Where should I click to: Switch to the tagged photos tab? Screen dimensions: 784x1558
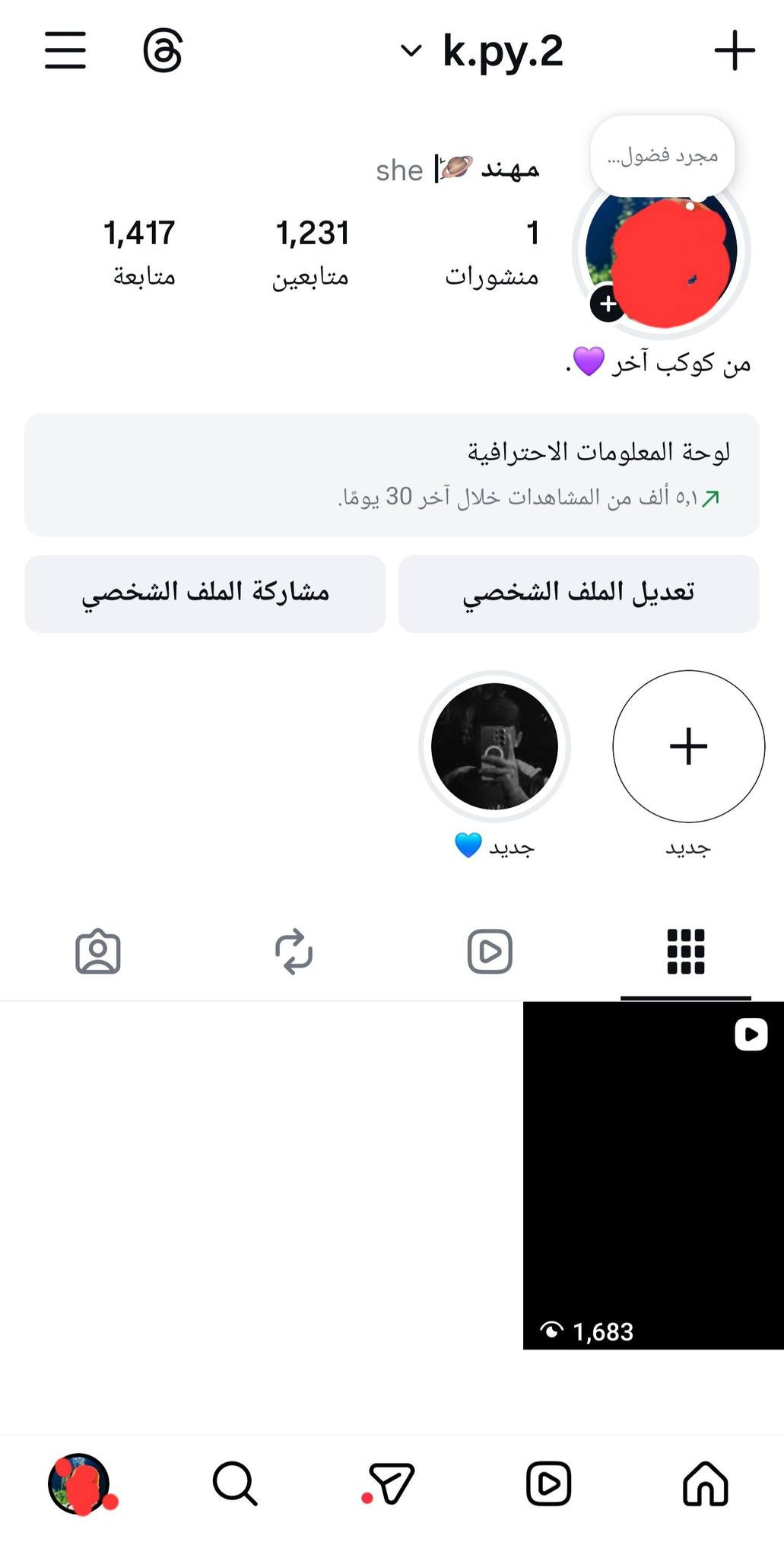pyautogui.click(x=98, y=951)
